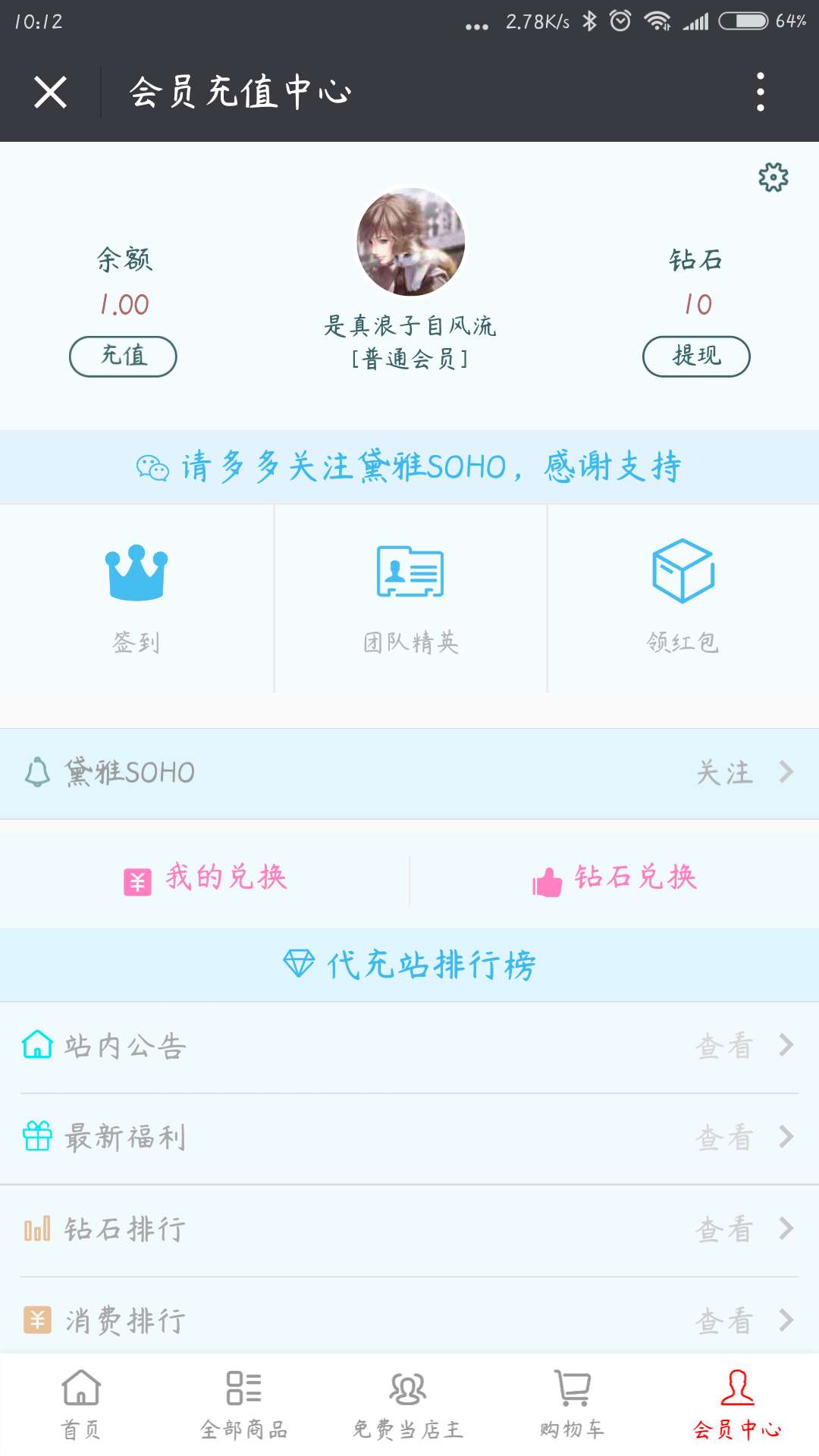Viewport: 819px width, 1456px height.
Task: Click the 我的兑换 yen icon
Action: click(135, 879)
